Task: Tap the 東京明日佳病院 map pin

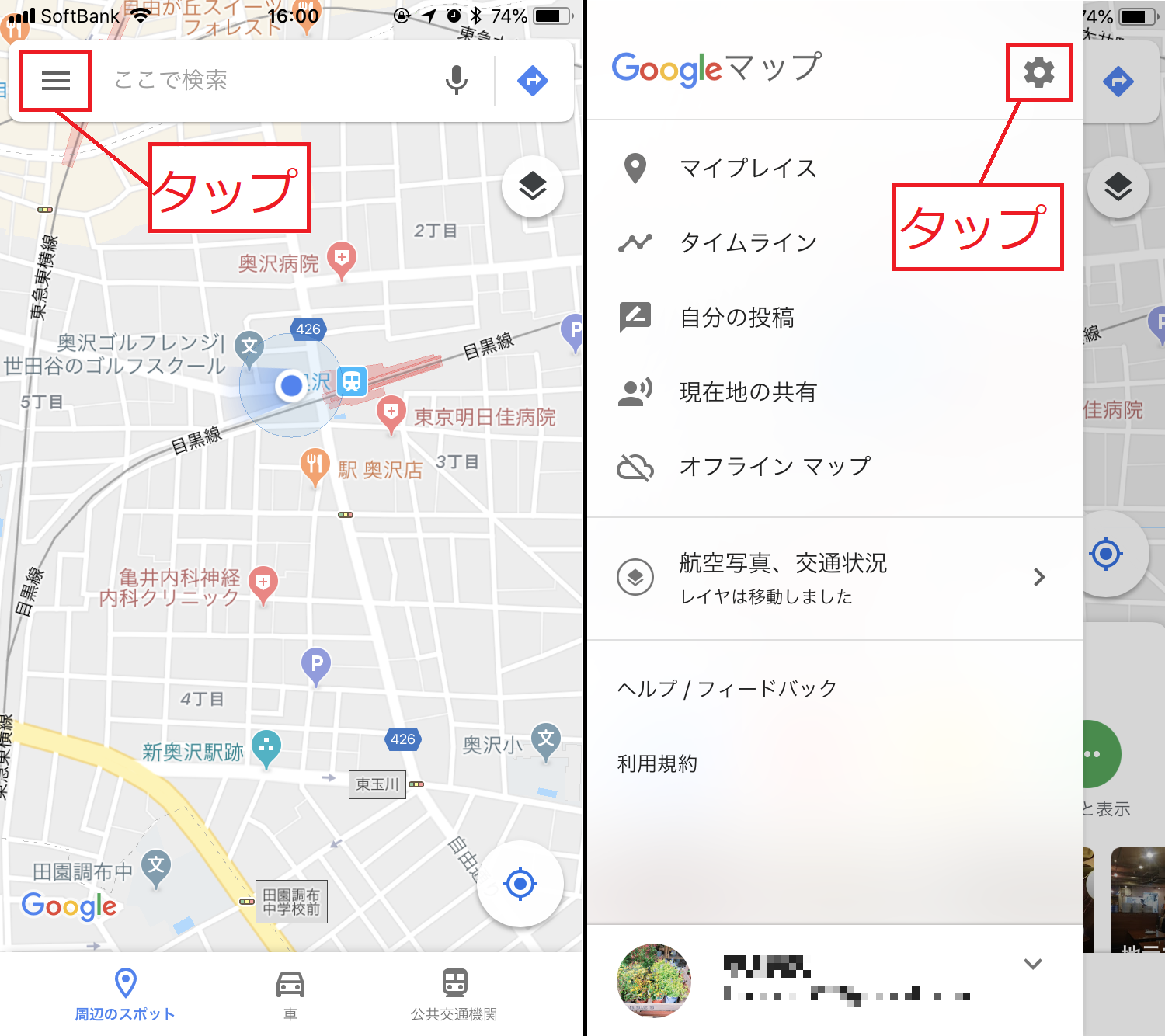Action: point(391,414)
